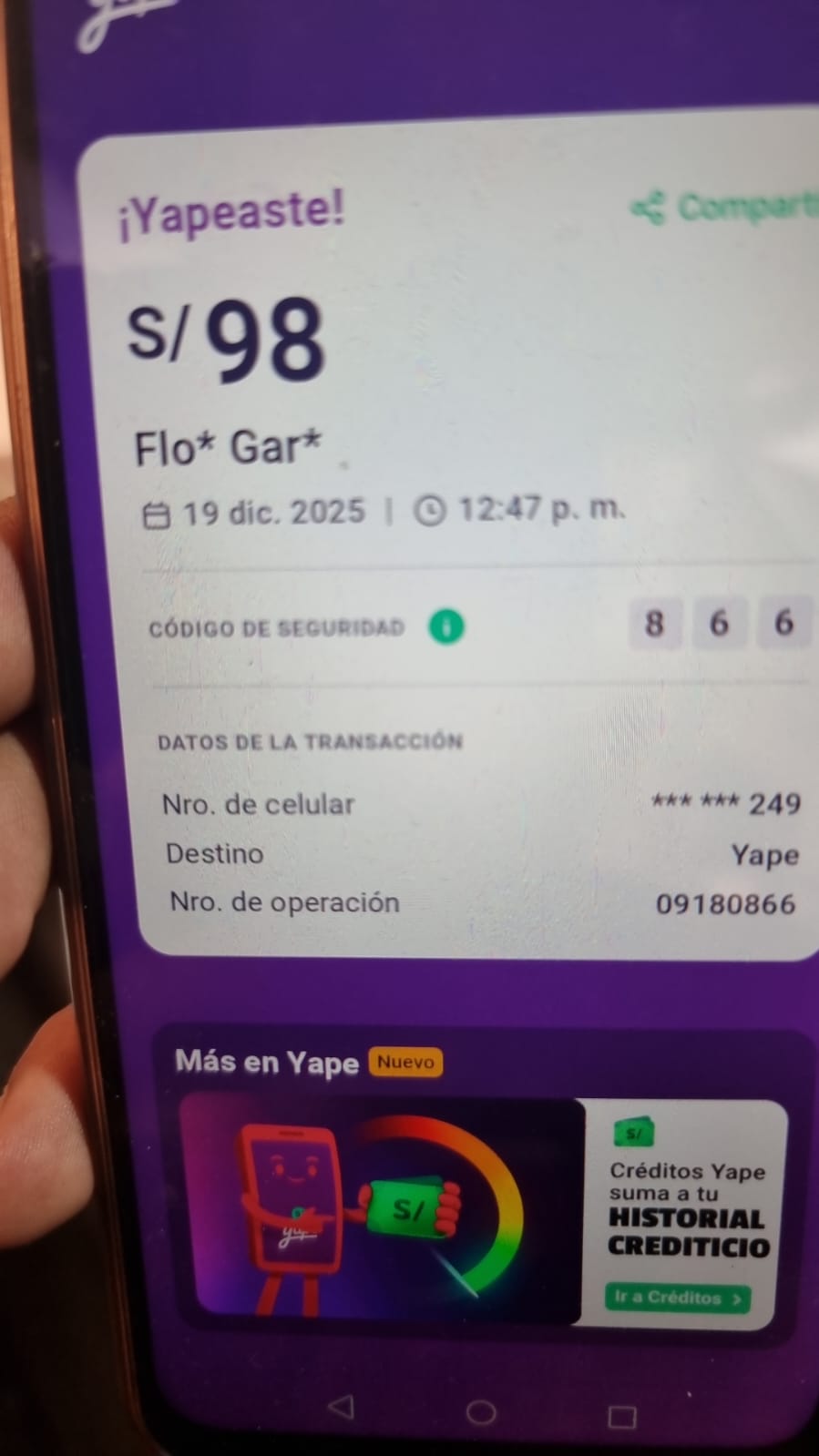Image resolution: width=819 pixels, height=1456 pixels.
Task: Open the green security code info icon
Action: 446,627
